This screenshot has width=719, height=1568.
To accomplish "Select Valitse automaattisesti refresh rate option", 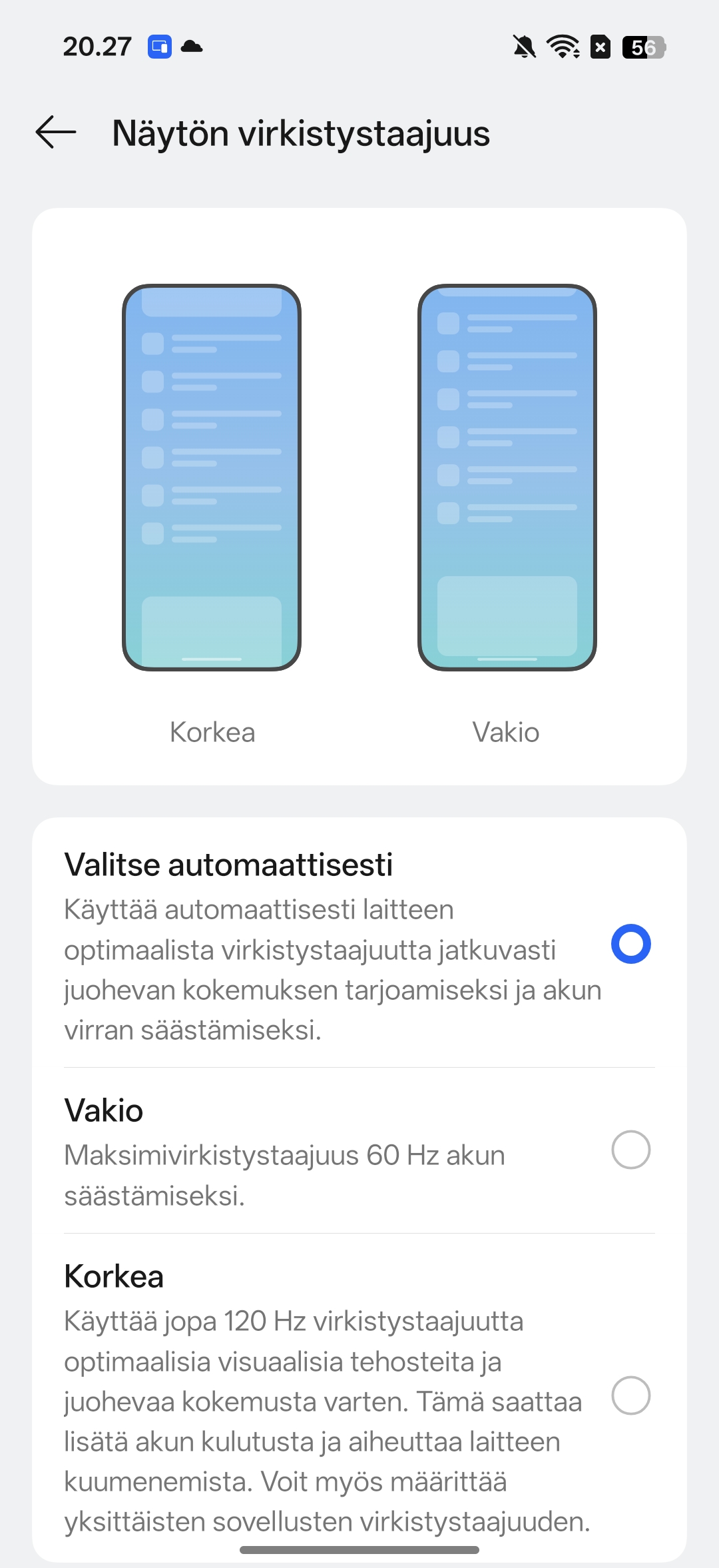I will point(630,944).
